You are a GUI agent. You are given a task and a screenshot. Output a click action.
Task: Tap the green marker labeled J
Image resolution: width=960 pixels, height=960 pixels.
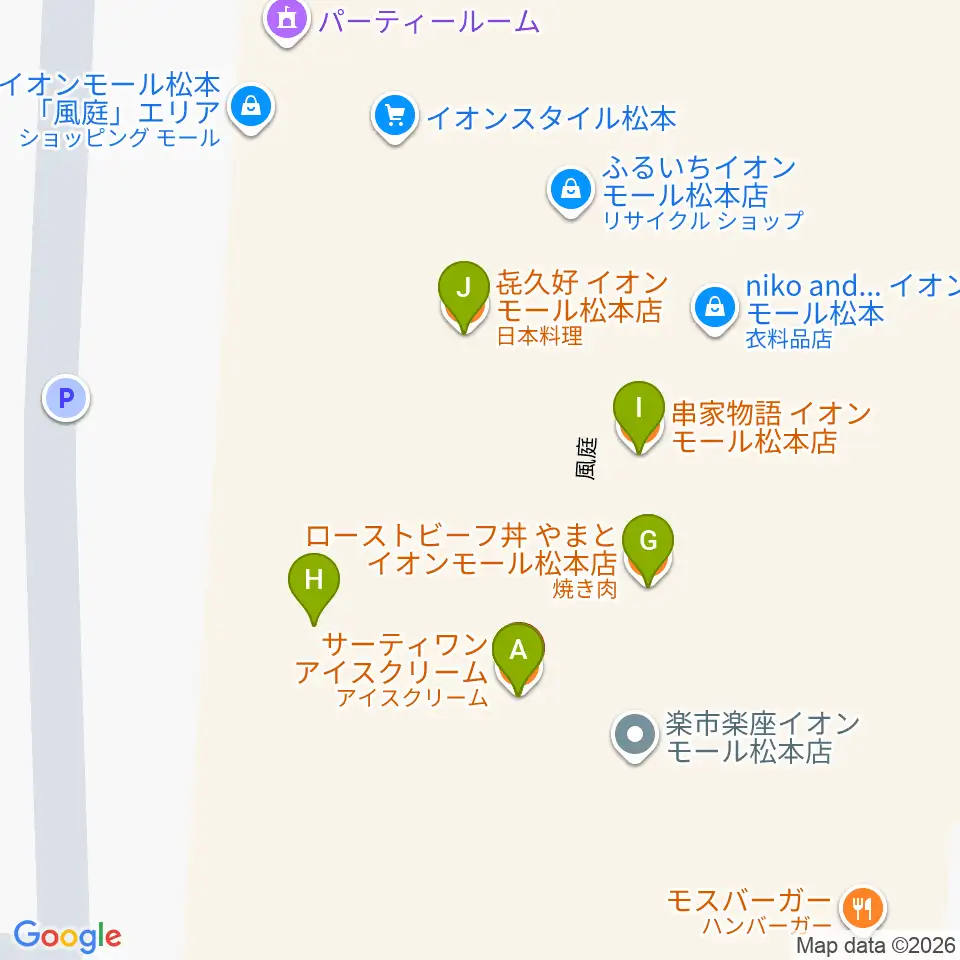463,289
